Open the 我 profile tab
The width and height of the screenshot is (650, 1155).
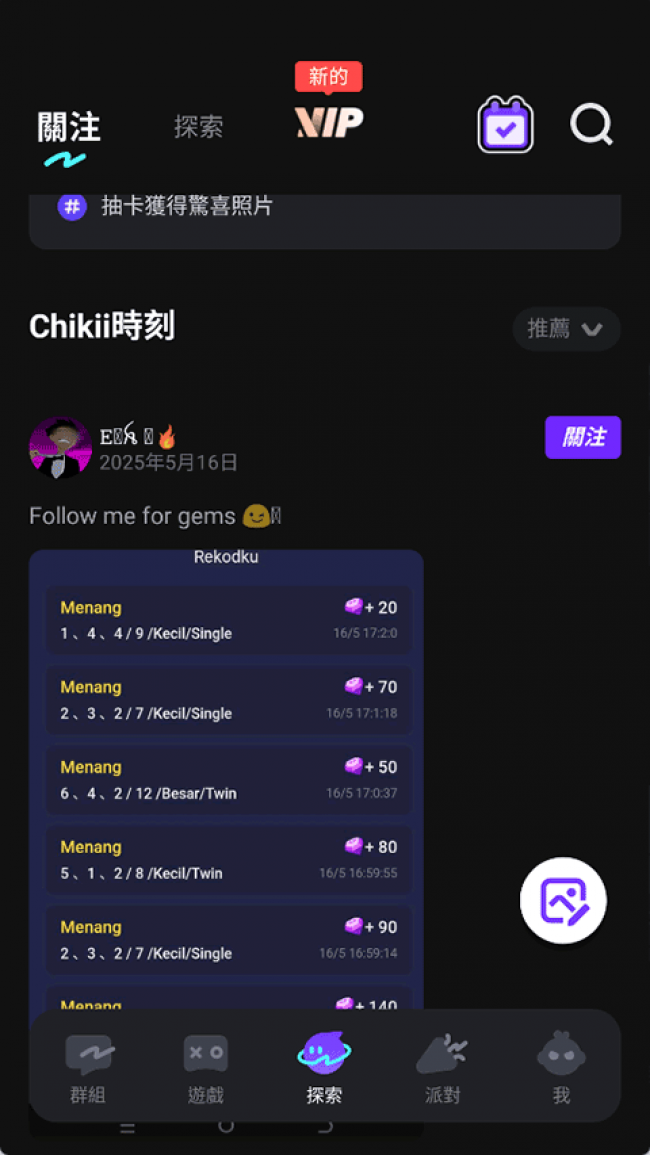(561, 1067)
